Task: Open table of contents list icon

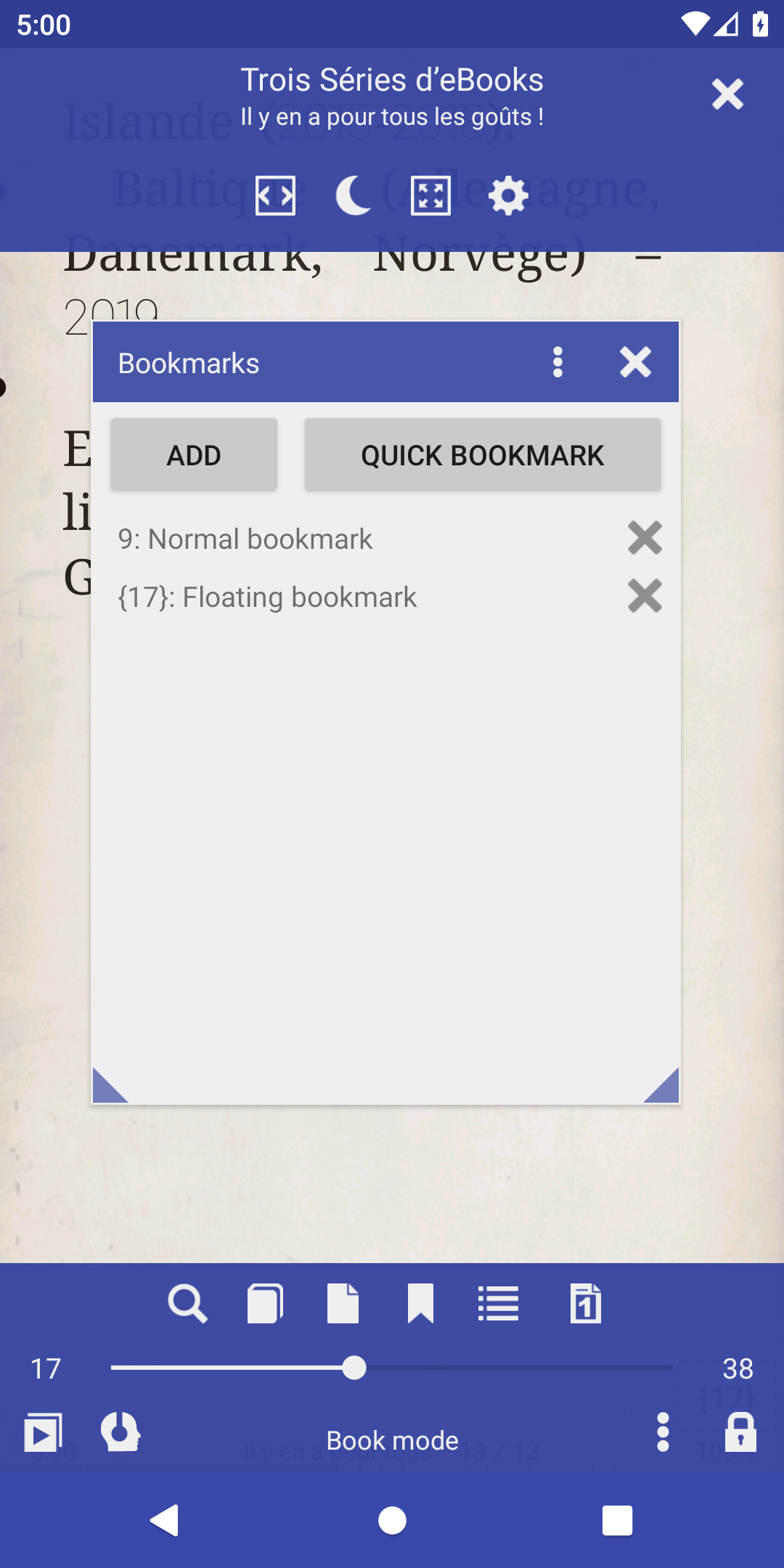Action: (498, 1304)
